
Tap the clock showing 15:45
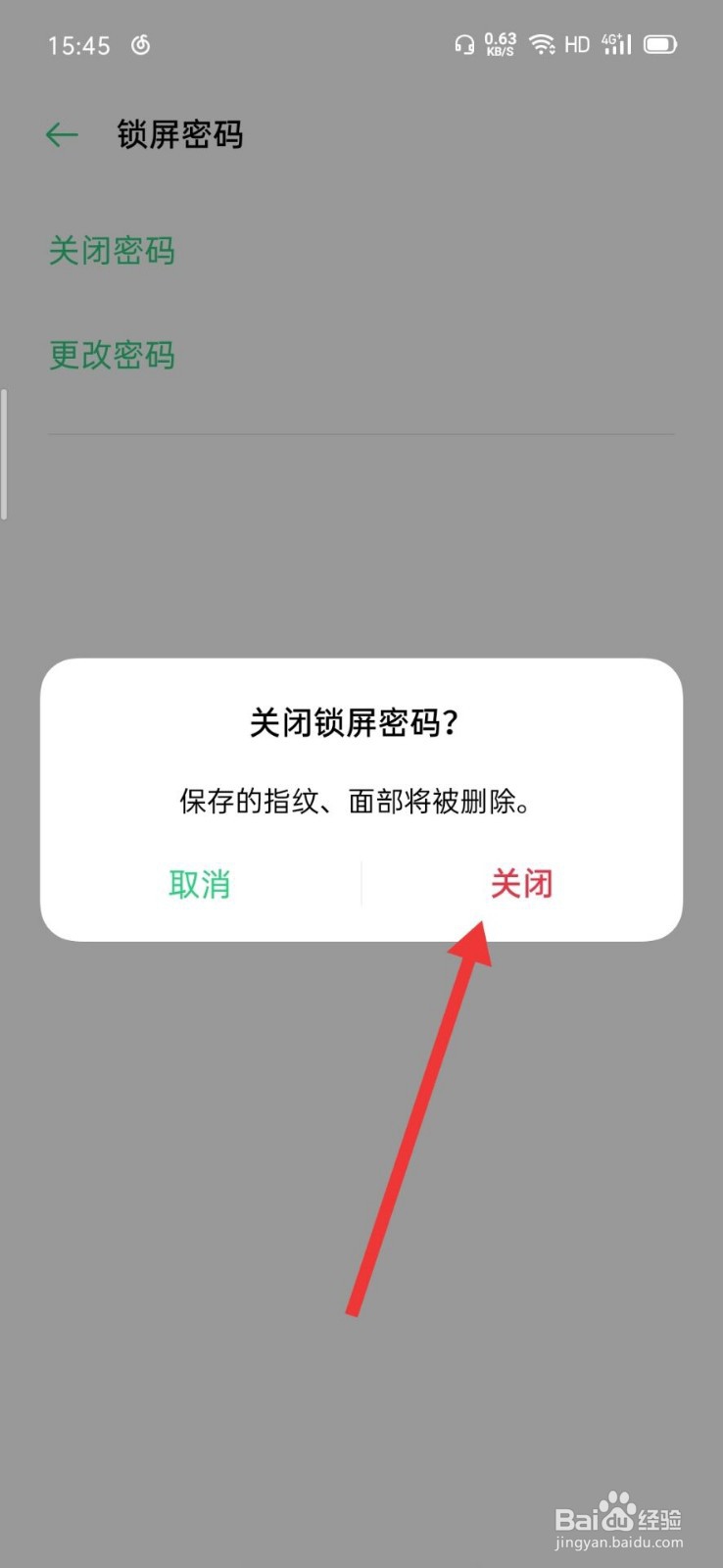click(79, 45)
